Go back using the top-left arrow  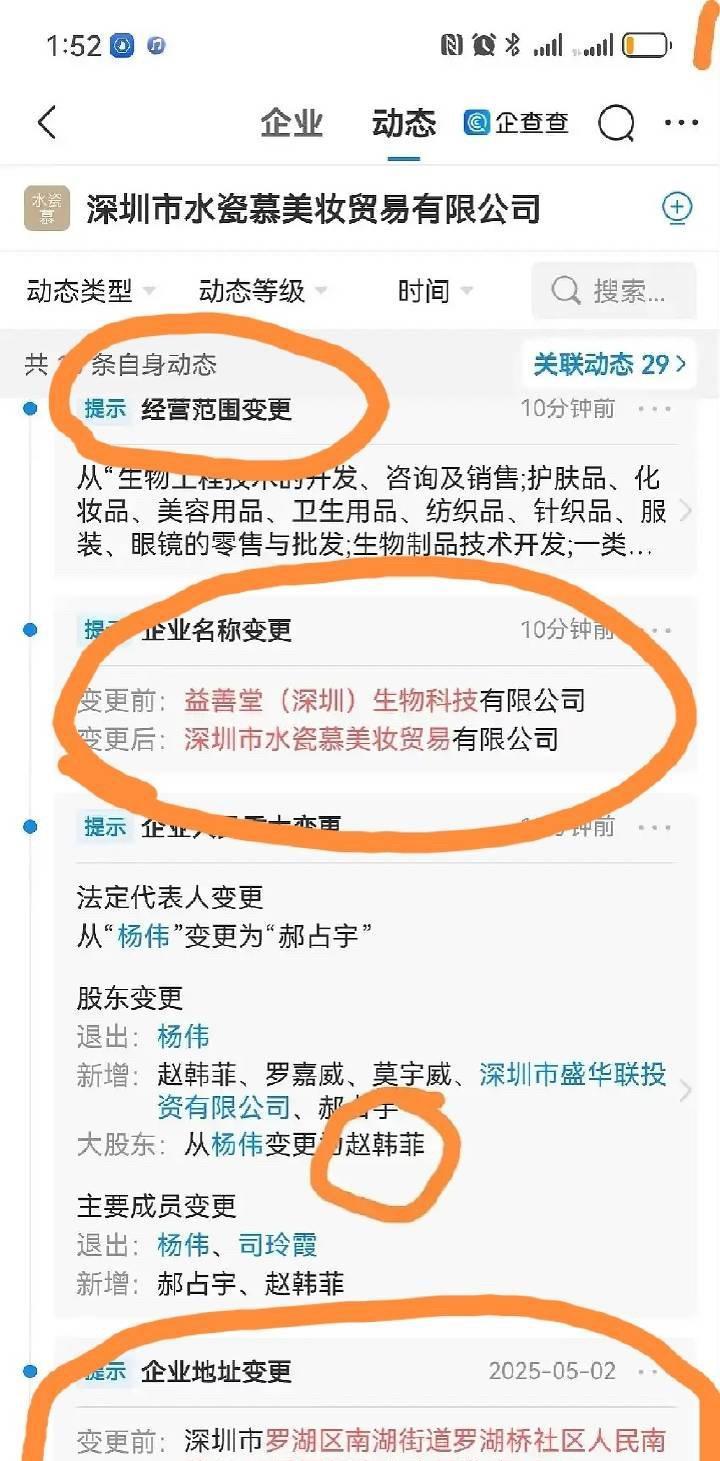coord(46,123)
